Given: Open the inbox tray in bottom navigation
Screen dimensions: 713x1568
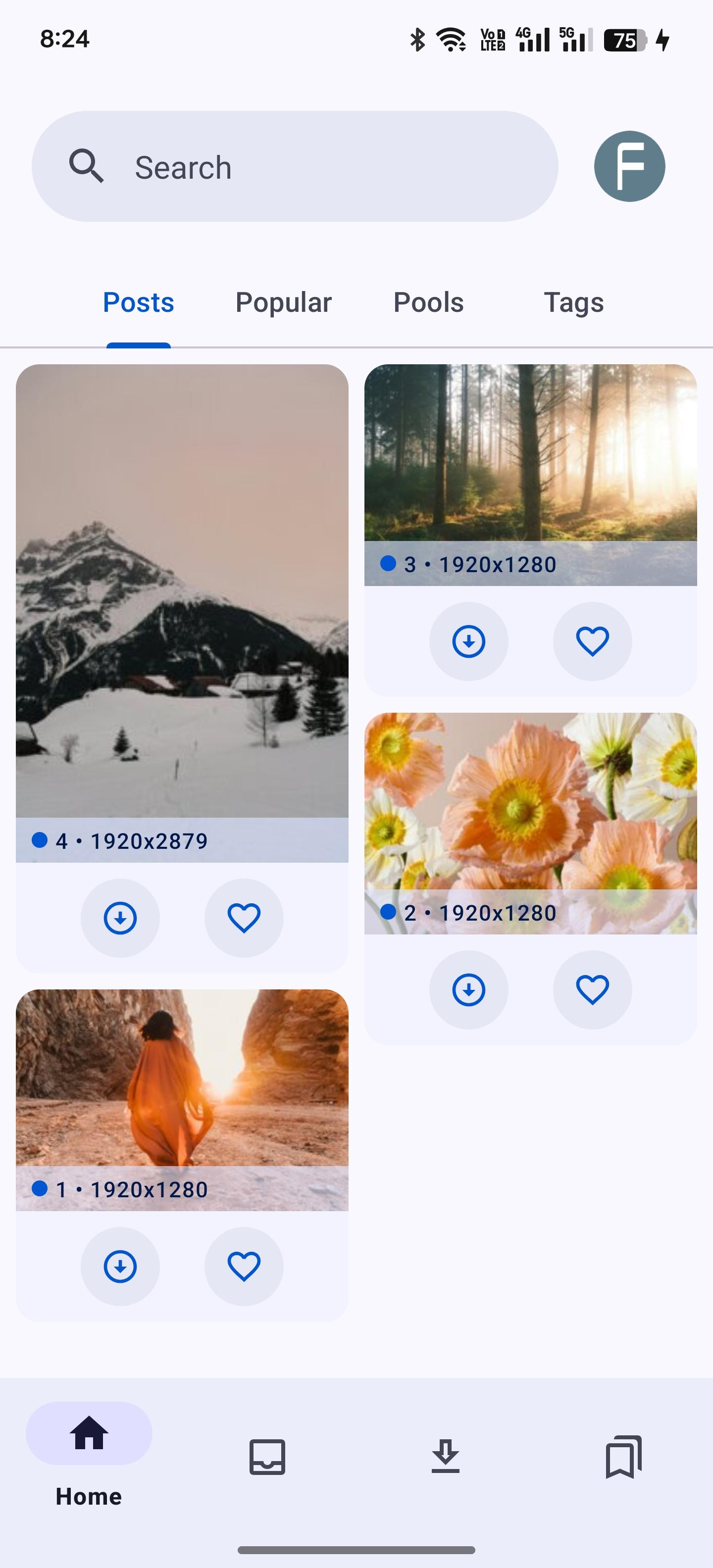Looking at the screenshot, I should (267, 1457).
